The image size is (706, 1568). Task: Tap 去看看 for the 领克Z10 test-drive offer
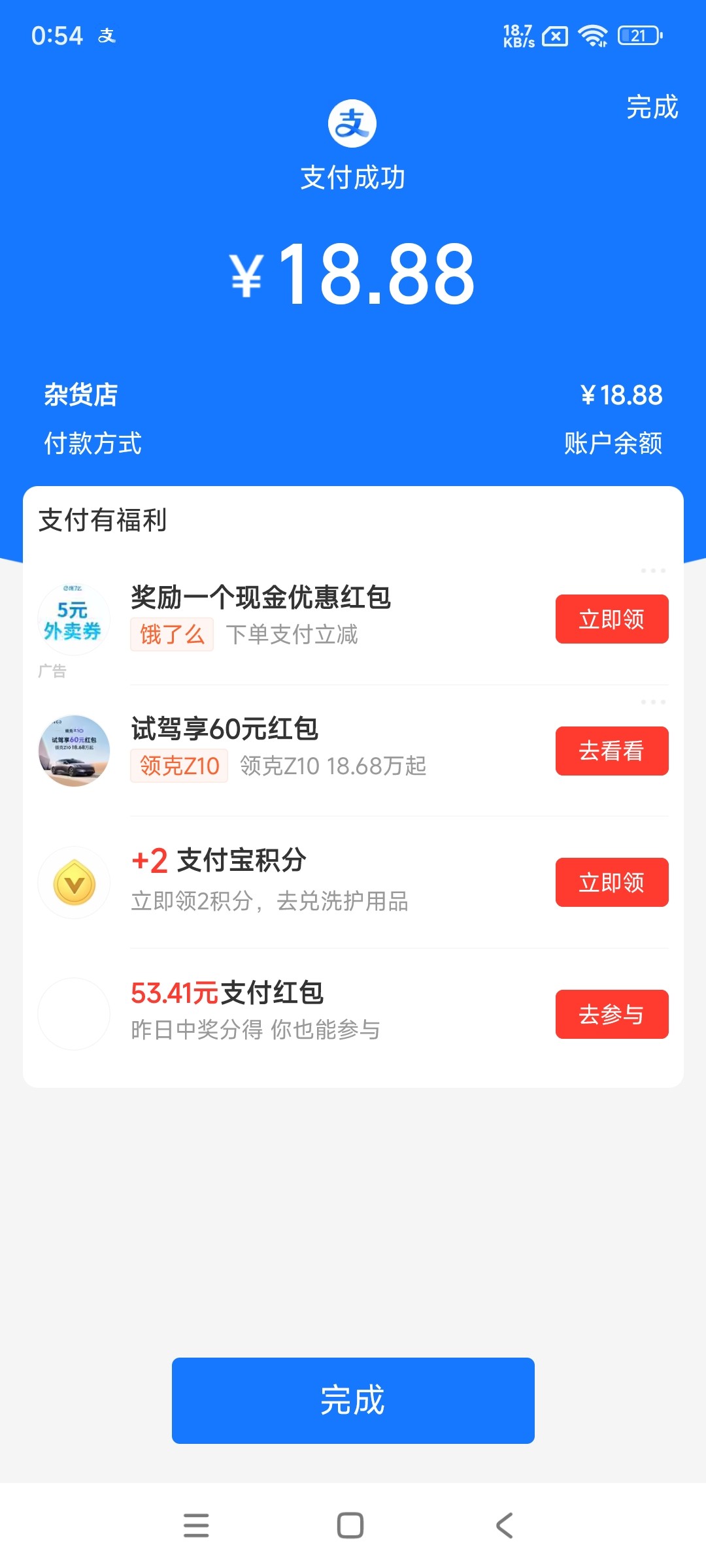(x=611, y=751)
